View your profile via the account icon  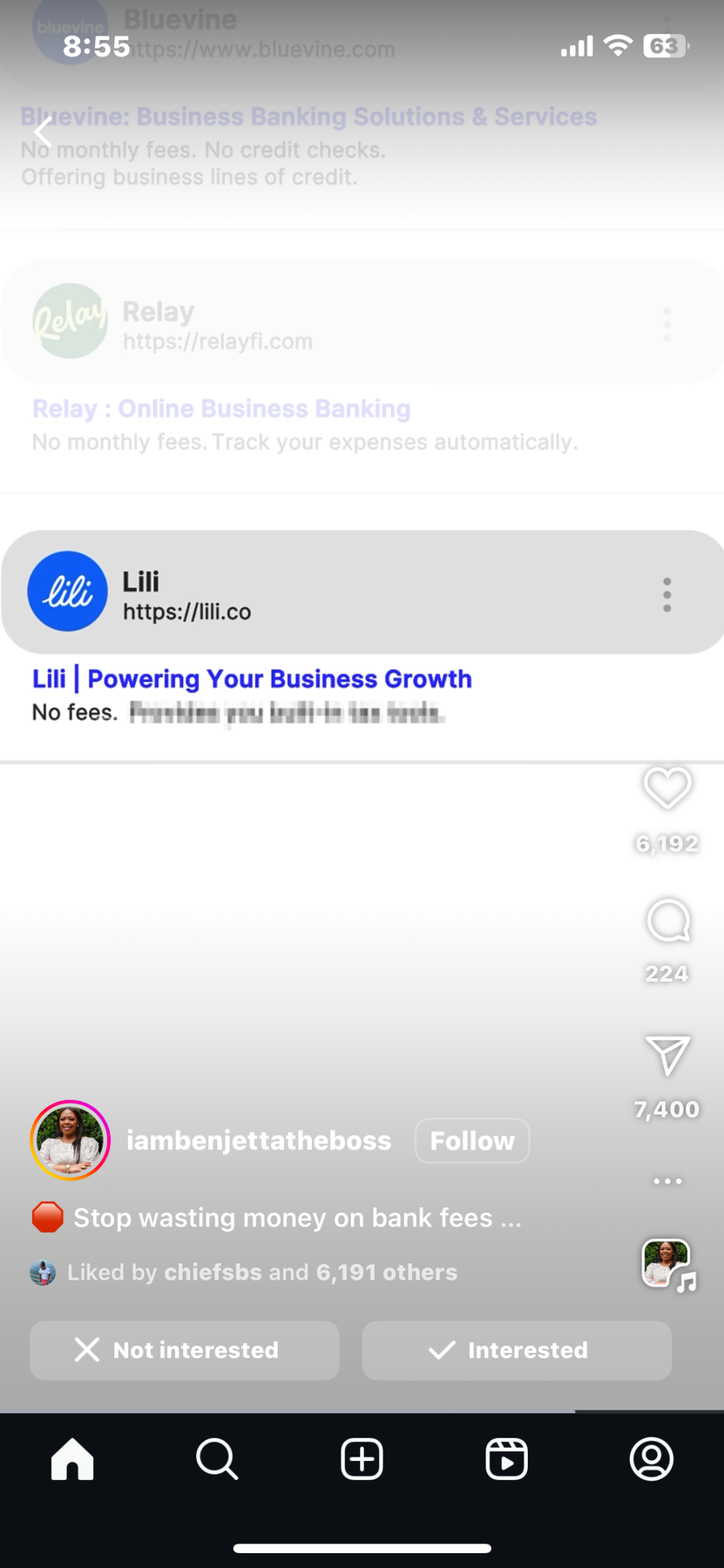(651, 1459)
